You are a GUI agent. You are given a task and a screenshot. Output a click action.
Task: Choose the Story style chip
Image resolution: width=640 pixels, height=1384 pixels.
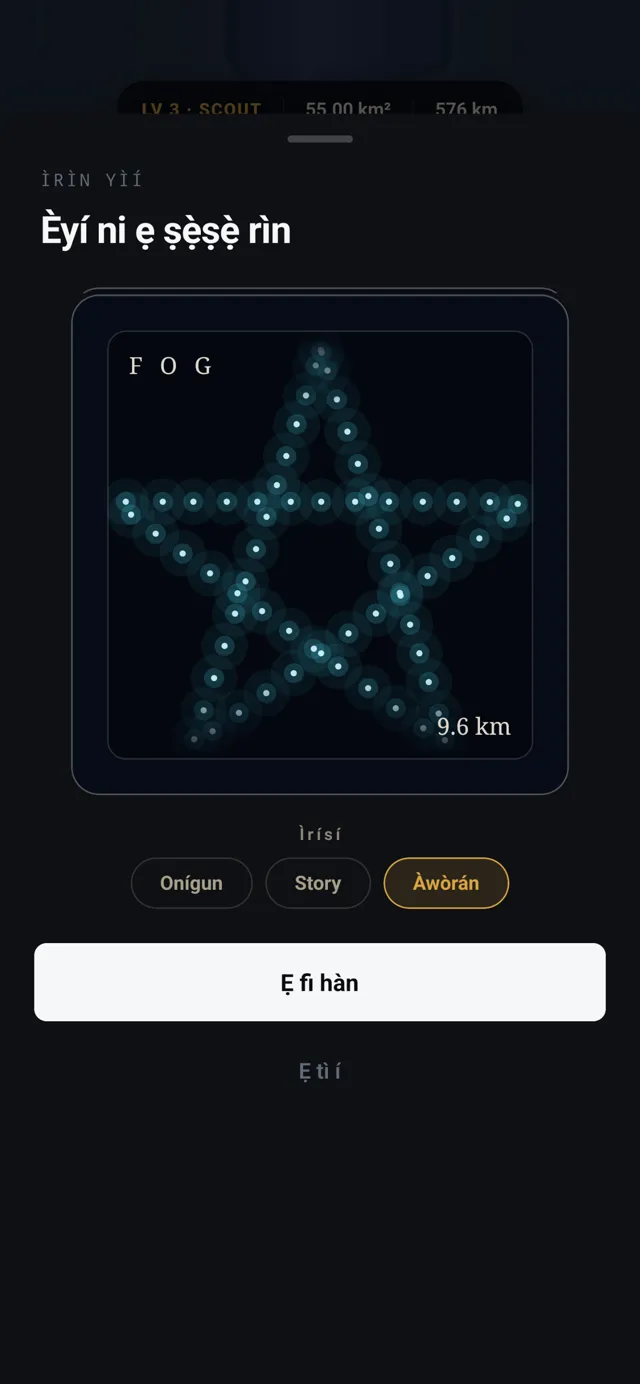coord(318,883)
